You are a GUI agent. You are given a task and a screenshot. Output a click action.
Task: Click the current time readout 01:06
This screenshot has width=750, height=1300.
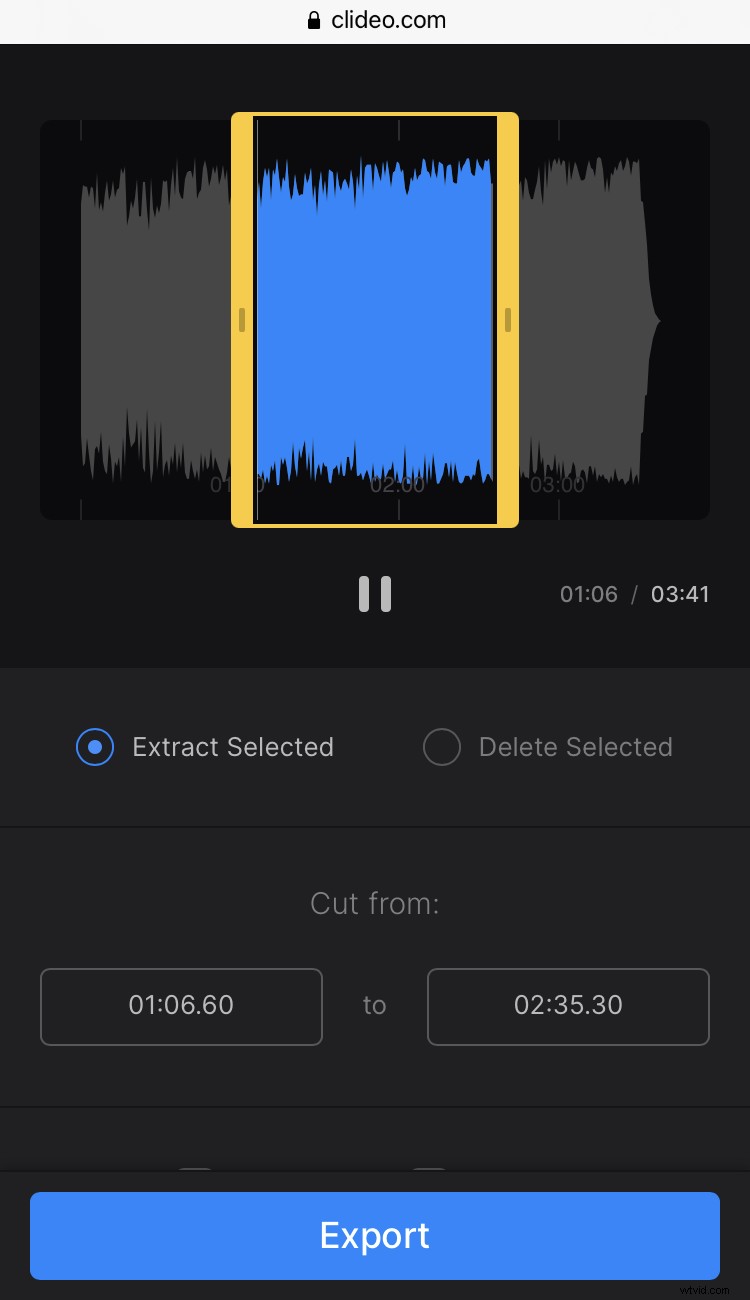coord(589,593)
